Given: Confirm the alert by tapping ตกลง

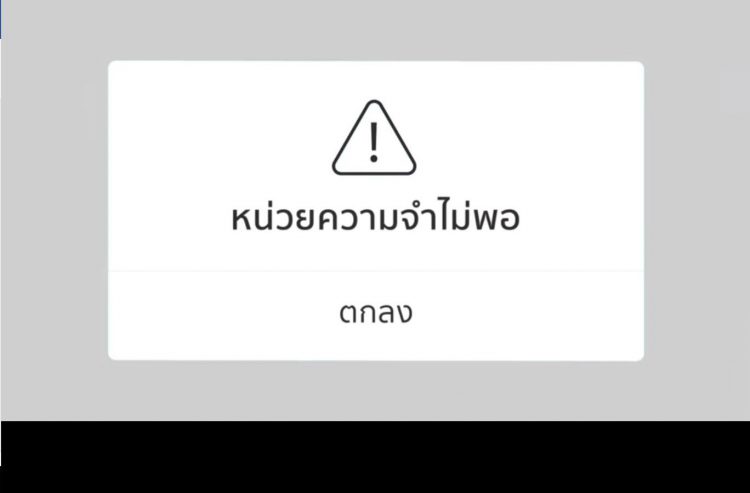Looking at the screenshot, I should [x=375, y=313].
